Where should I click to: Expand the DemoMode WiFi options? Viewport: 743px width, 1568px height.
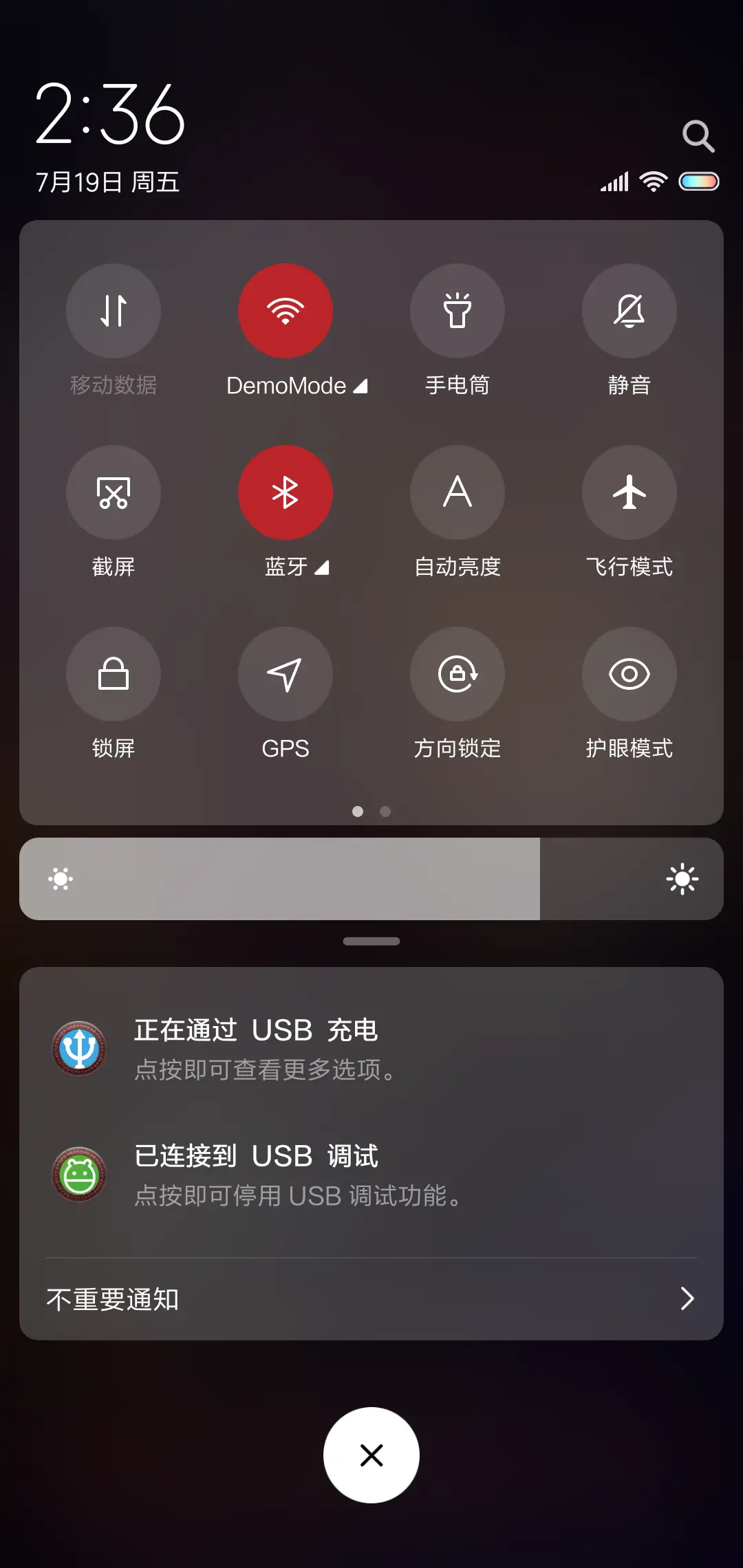pyautogui.click(x=358, y=386)
